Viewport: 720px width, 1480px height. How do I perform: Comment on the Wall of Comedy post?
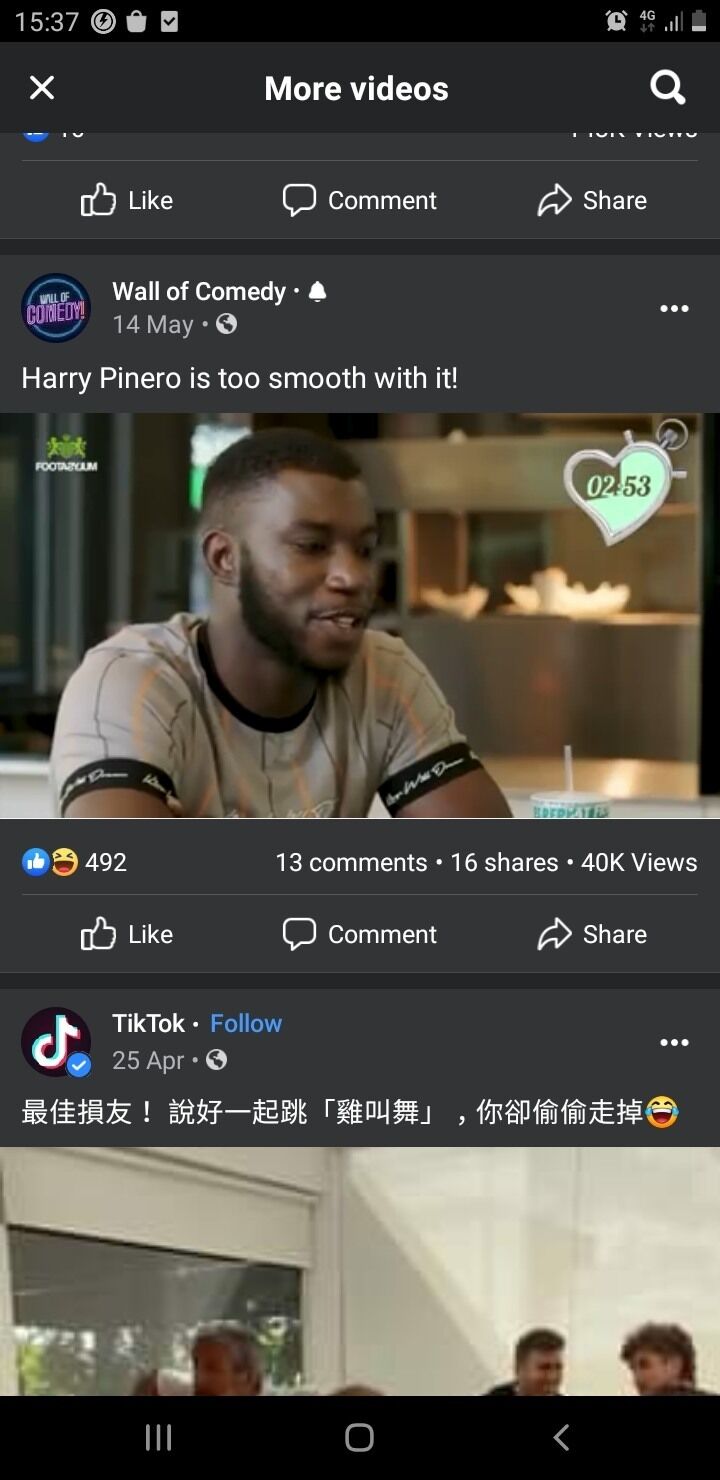click(x=360, y=934)
